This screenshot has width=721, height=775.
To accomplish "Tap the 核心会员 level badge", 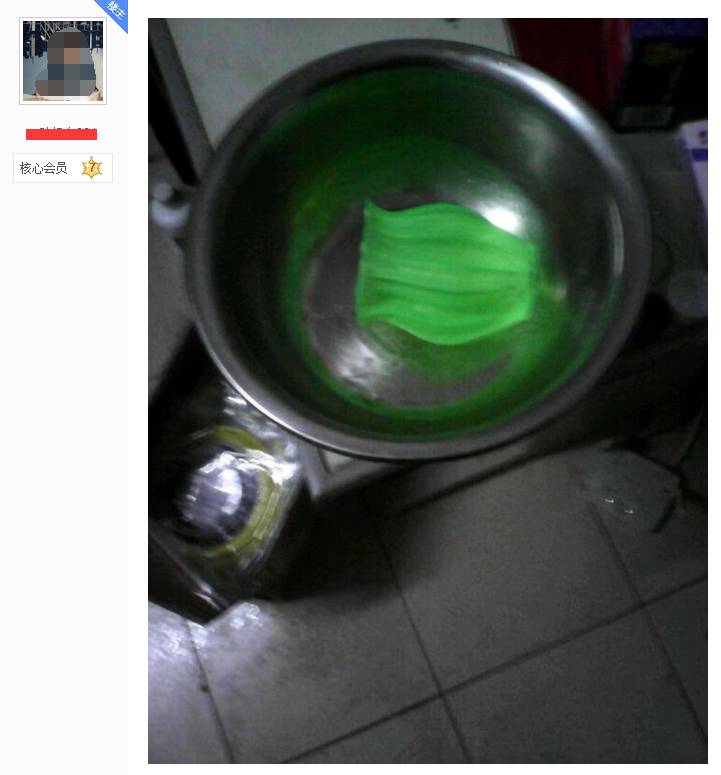I will pos(62,168).
